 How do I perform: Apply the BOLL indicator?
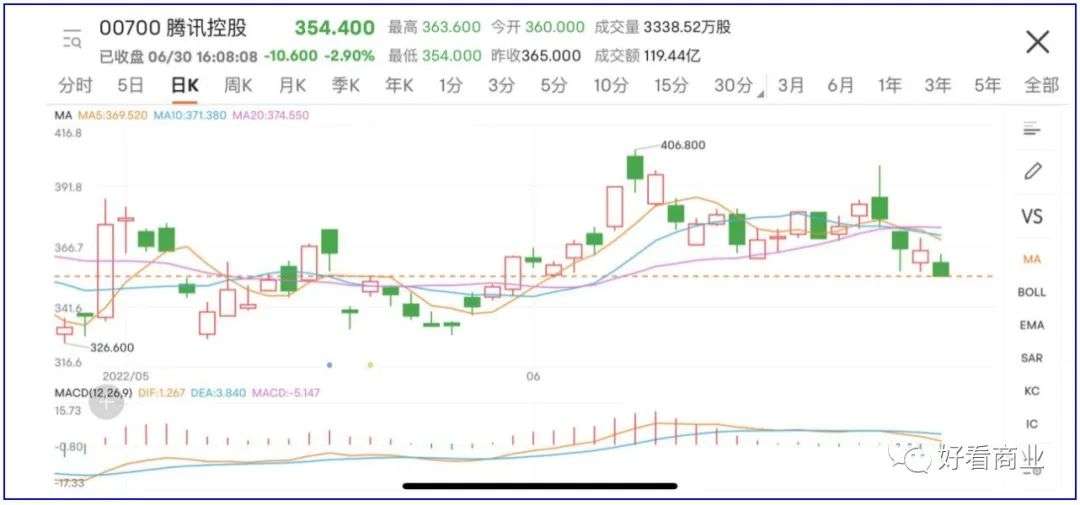click(x=1032, y=292)
